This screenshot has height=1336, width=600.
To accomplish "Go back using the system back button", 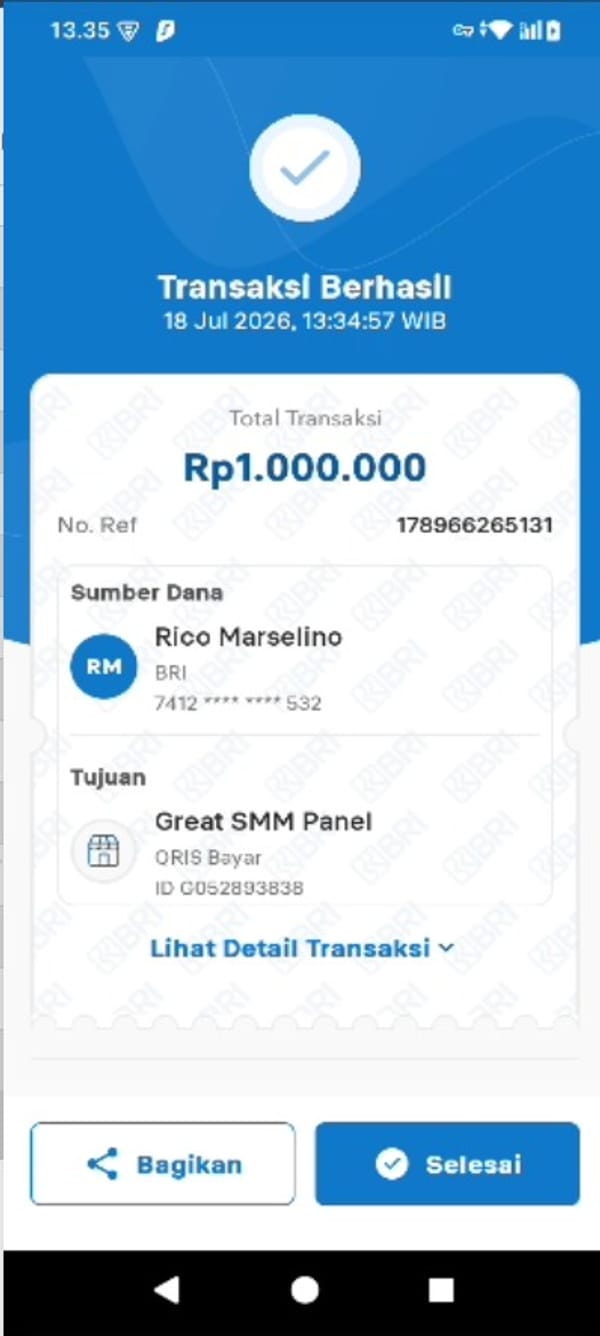I will coord(166,1290).
